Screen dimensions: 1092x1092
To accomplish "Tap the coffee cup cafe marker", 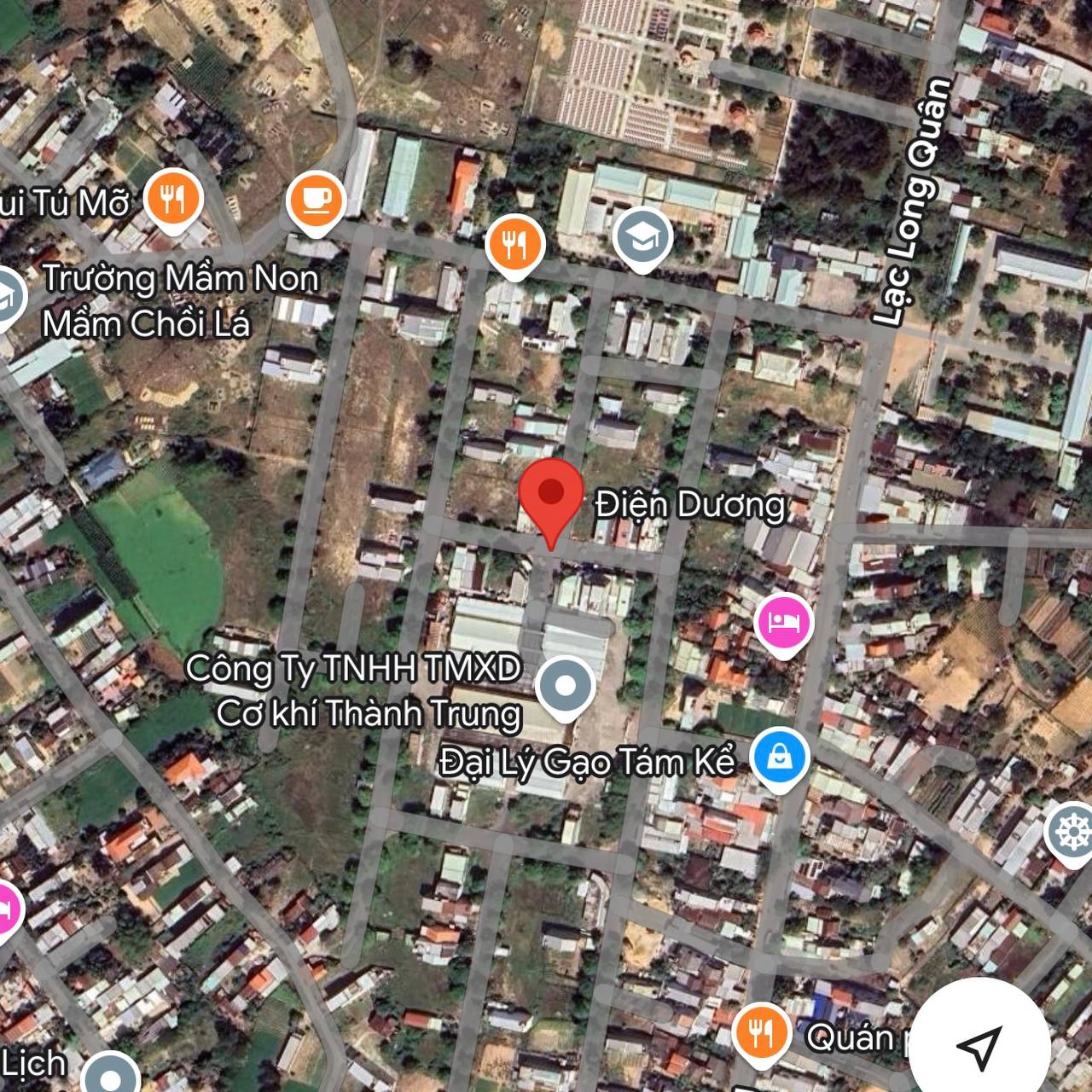I will click(x=316, y=200).
